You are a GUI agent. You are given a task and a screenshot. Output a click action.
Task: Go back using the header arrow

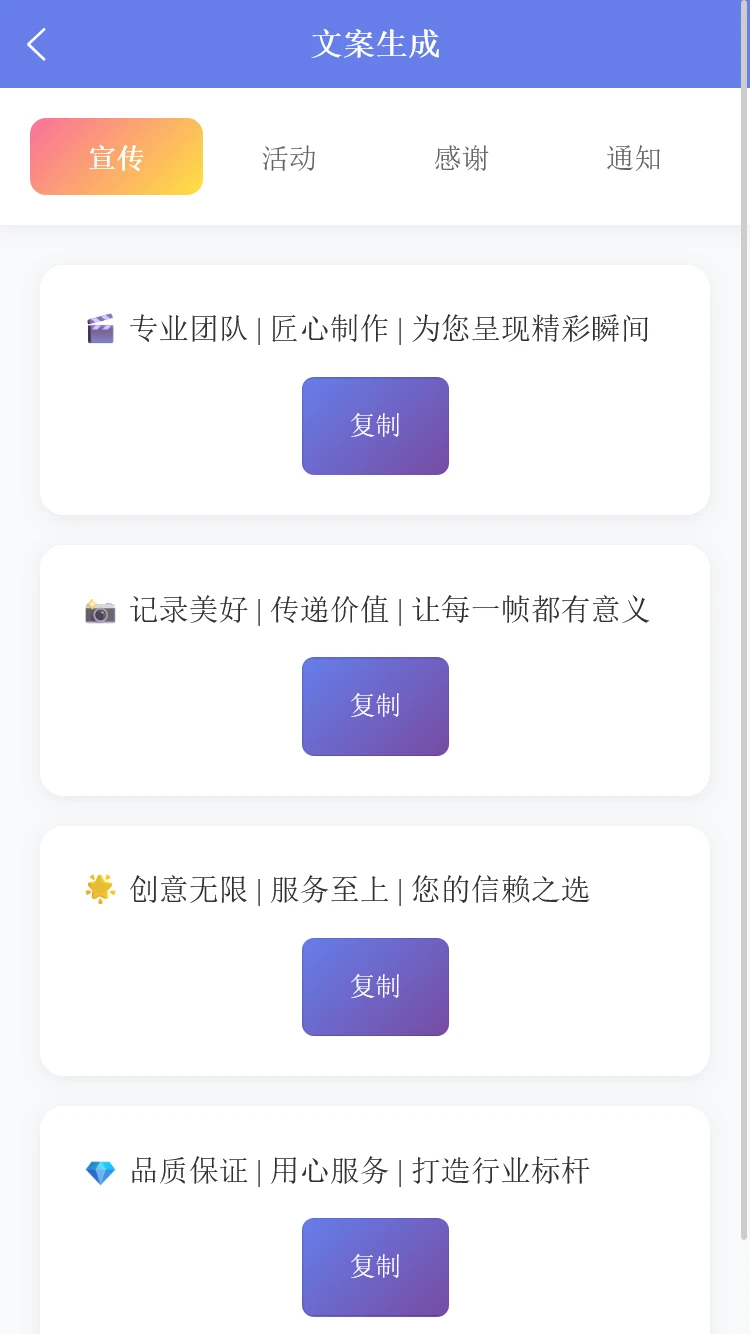(x=37, y=44)
